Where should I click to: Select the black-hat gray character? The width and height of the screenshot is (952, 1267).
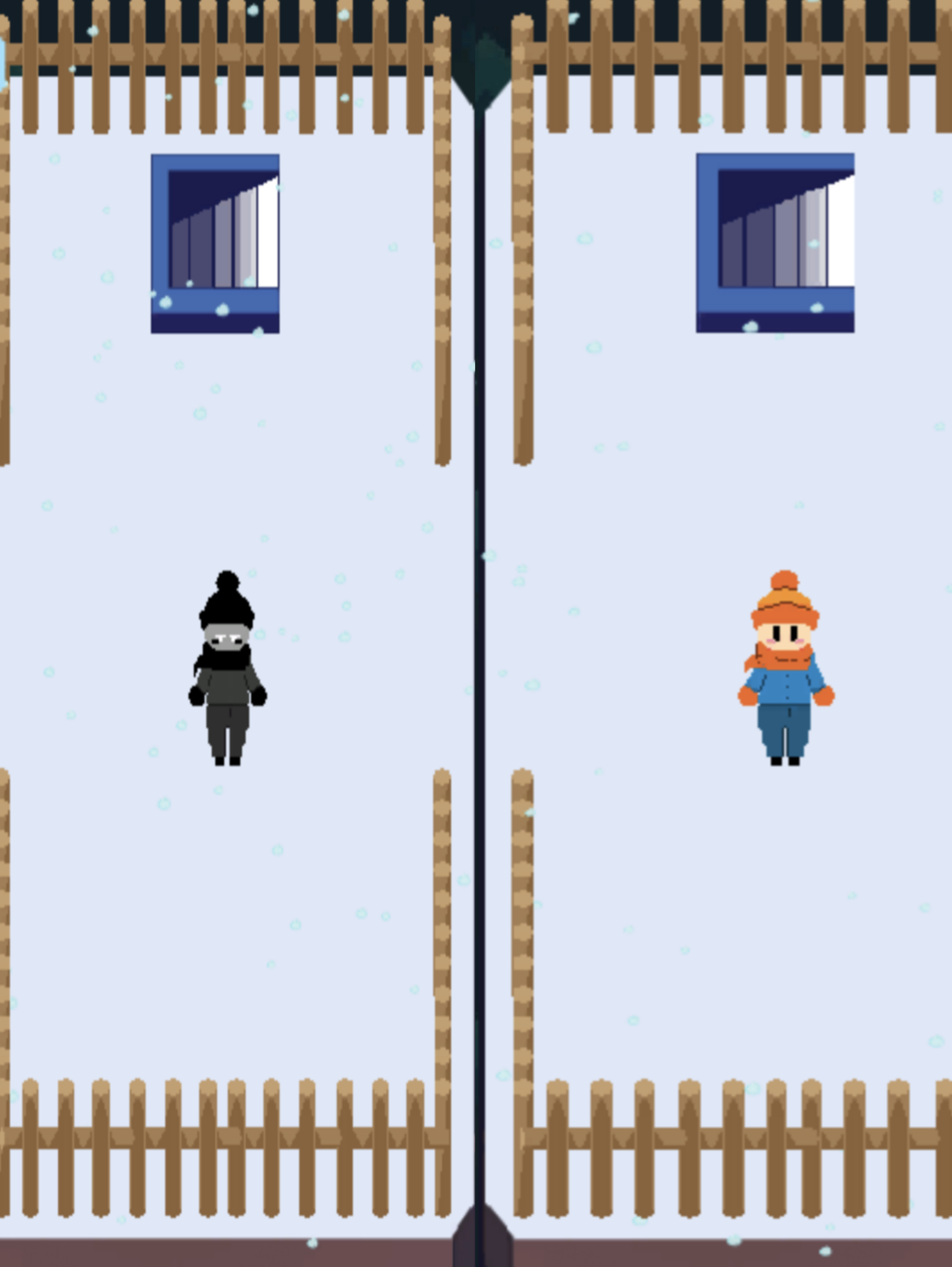[x=227, y=670]
